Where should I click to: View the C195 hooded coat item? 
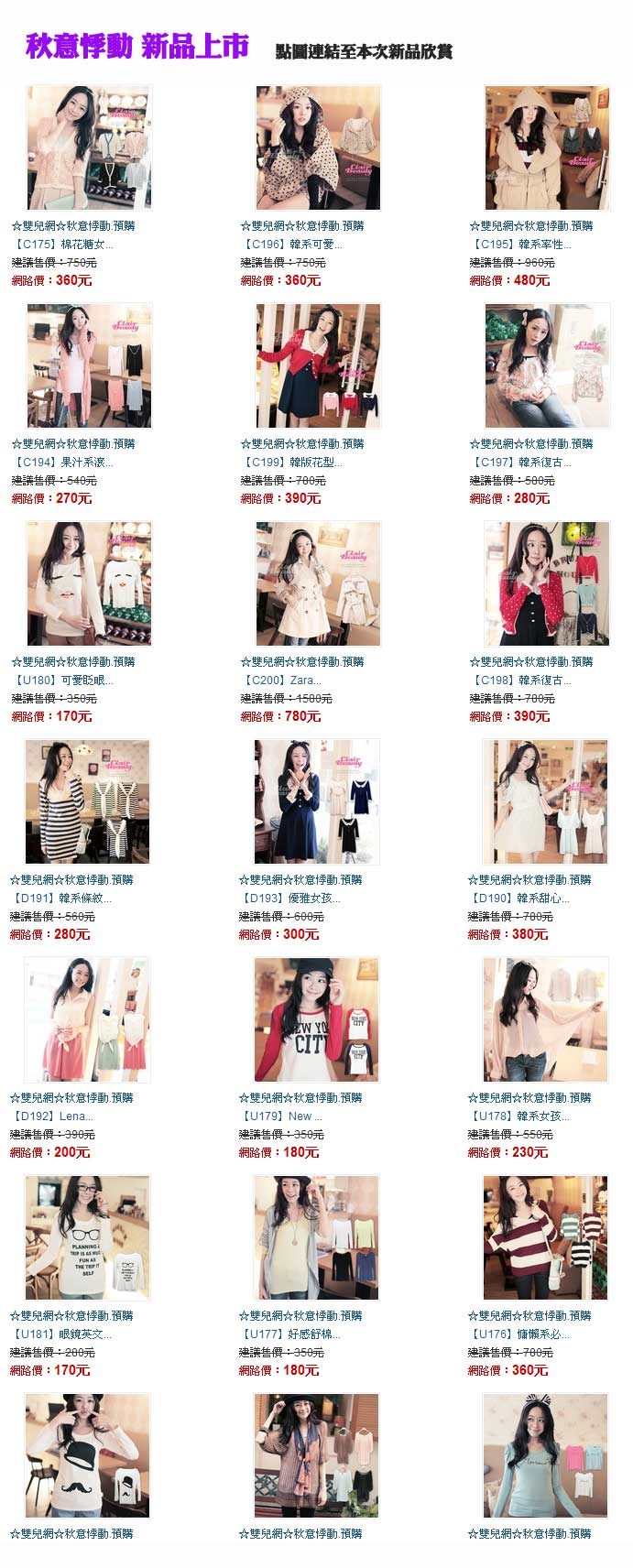[x=547, y=148]
